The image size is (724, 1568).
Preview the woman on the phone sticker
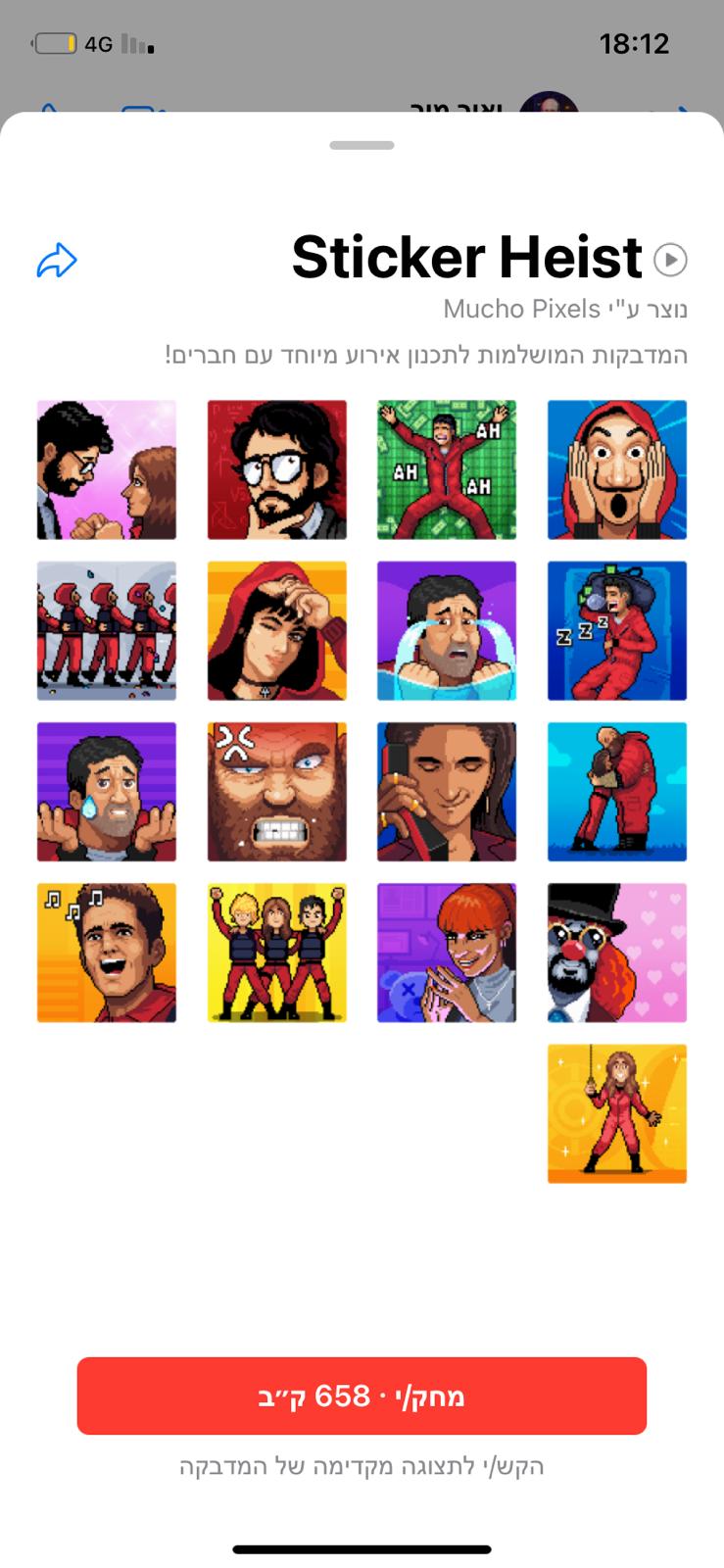tap(447, 792)
